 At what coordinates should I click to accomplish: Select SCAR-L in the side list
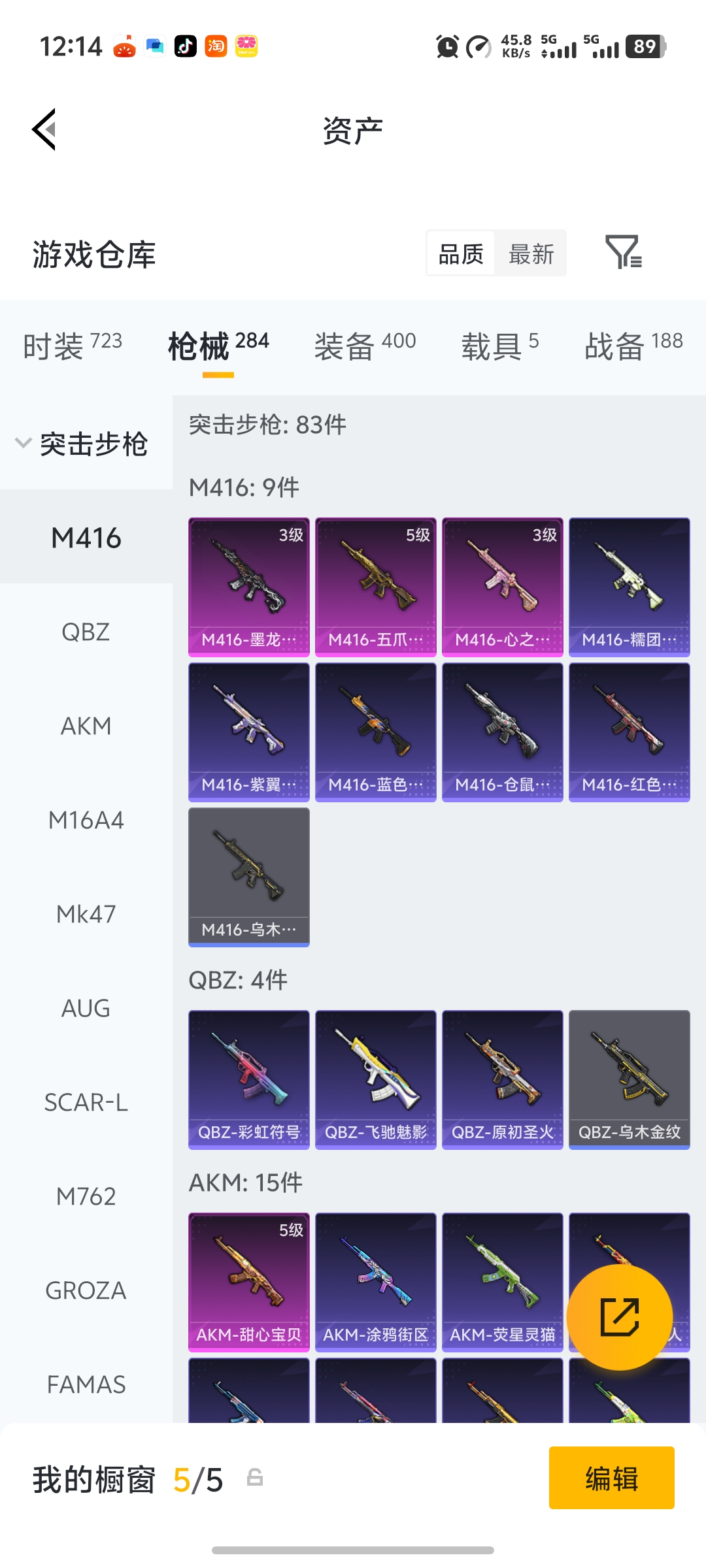(86, 1103)
